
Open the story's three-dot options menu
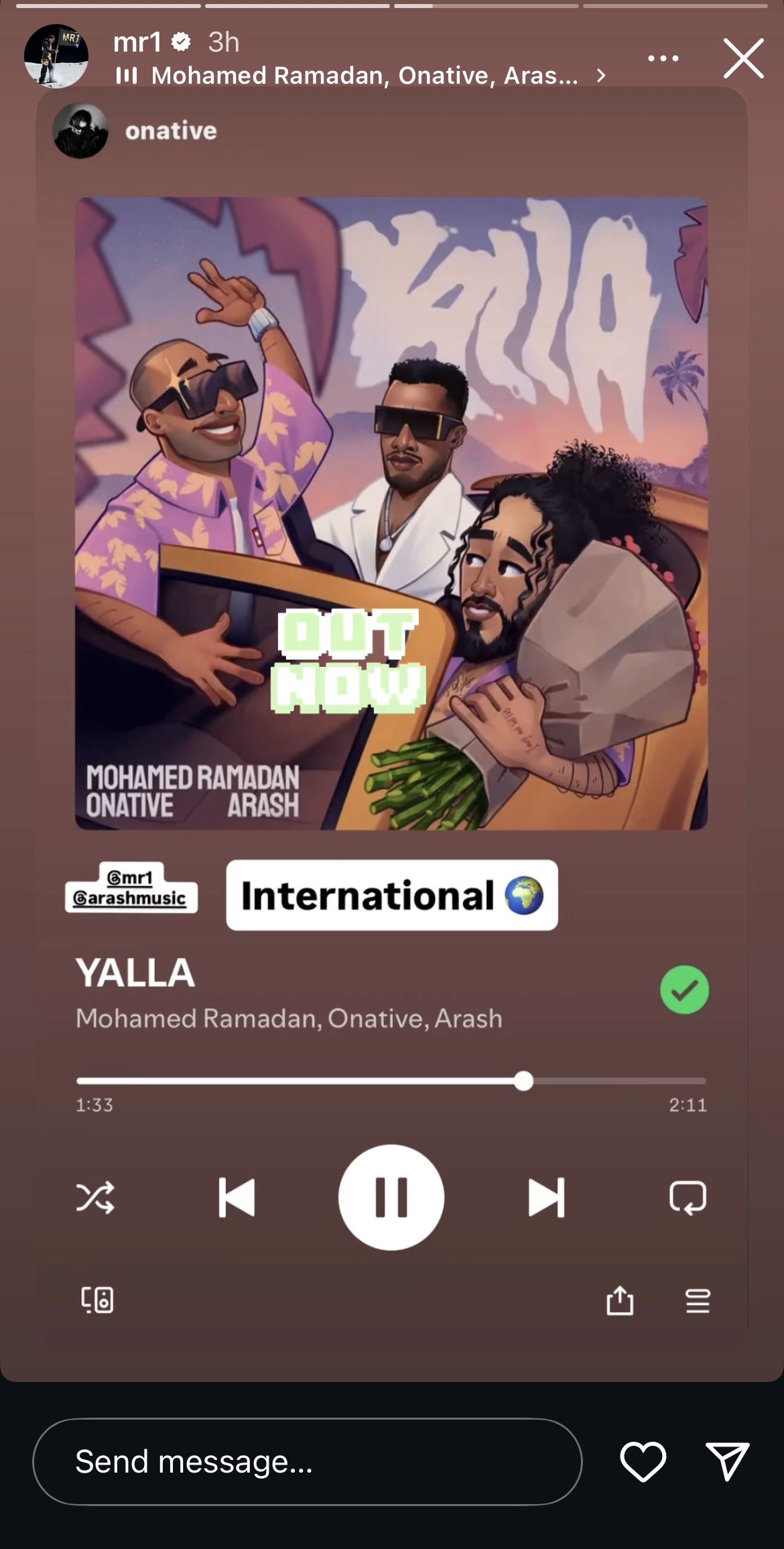click(663, 58)
